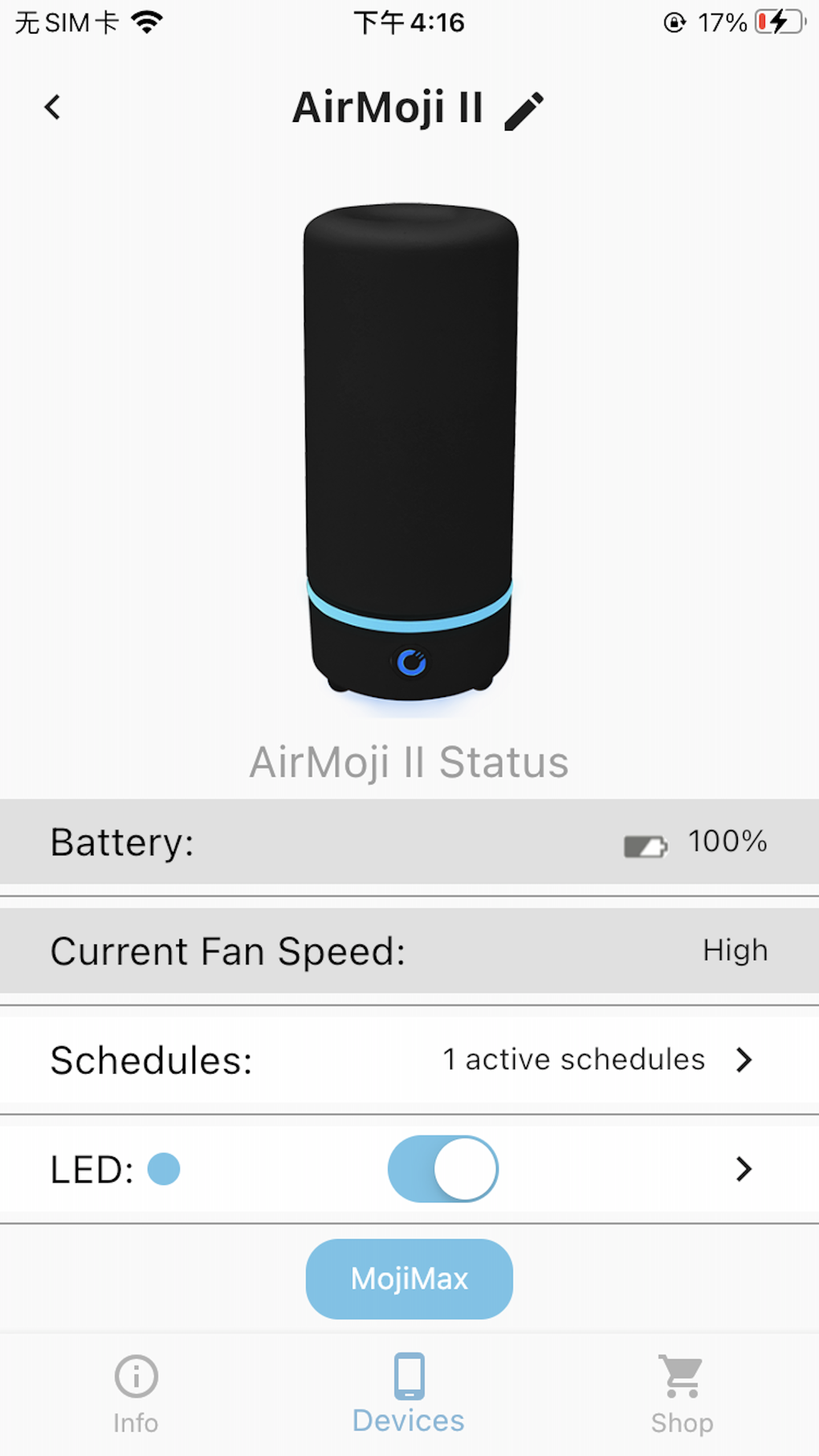Image resolution: width=819 pixels, height=1456 pixels.
Task: Toggle the LED switch off
Action: pos(442,1170)
